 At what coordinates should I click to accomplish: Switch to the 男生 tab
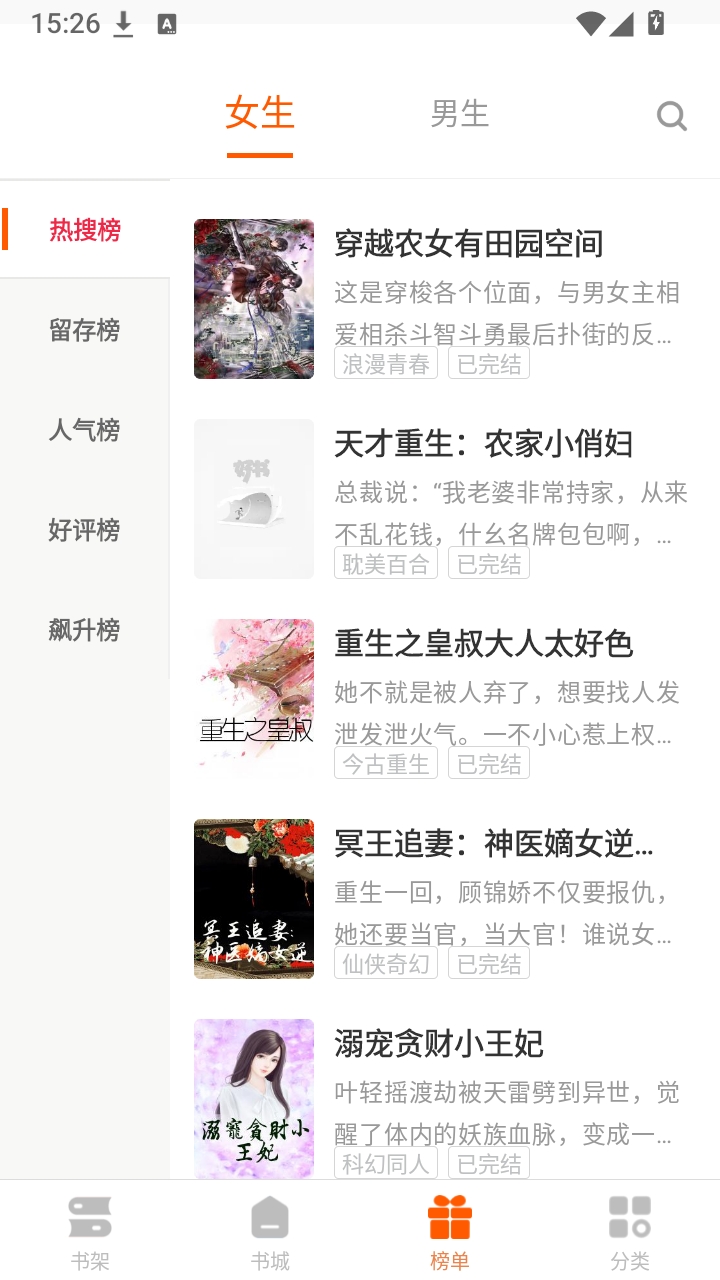460,114
